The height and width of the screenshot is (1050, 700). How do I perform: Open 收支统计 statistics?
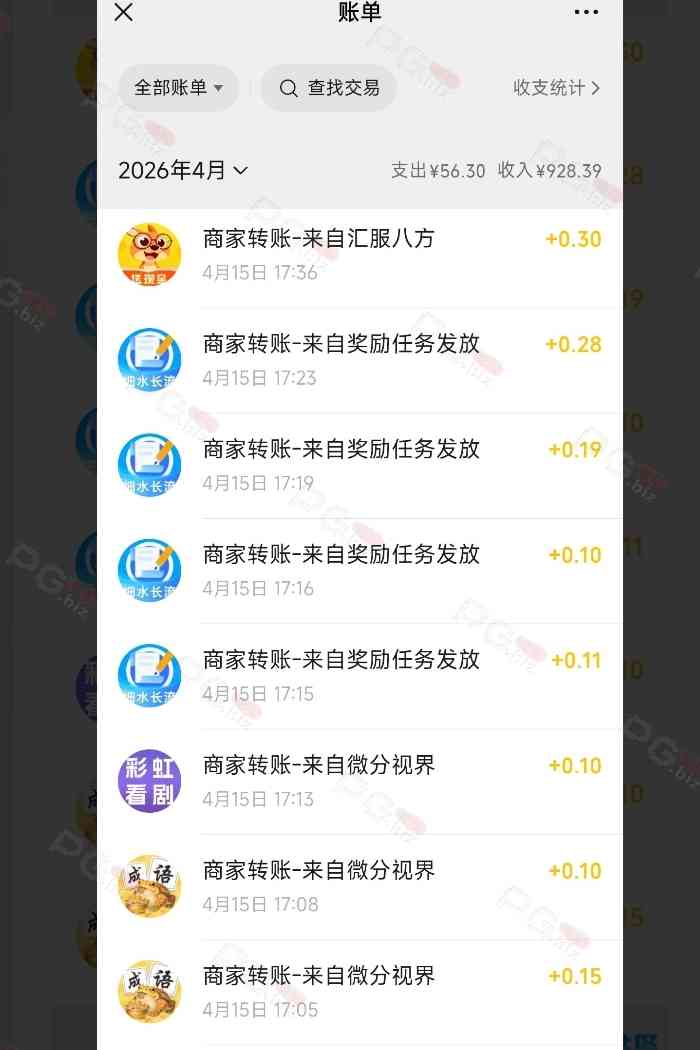pos(556,88)
